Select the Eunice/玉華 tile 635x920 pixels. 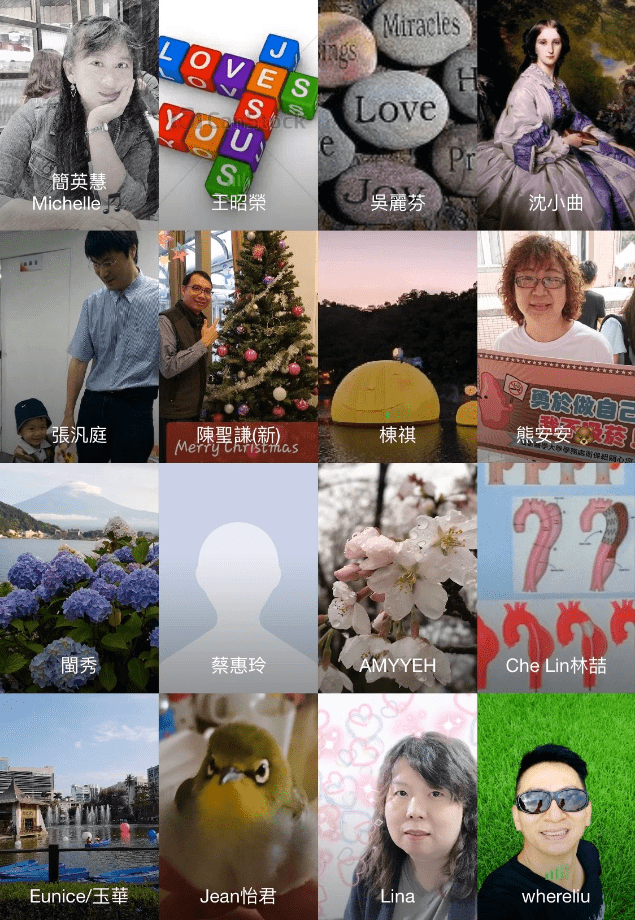click(79, 806)
